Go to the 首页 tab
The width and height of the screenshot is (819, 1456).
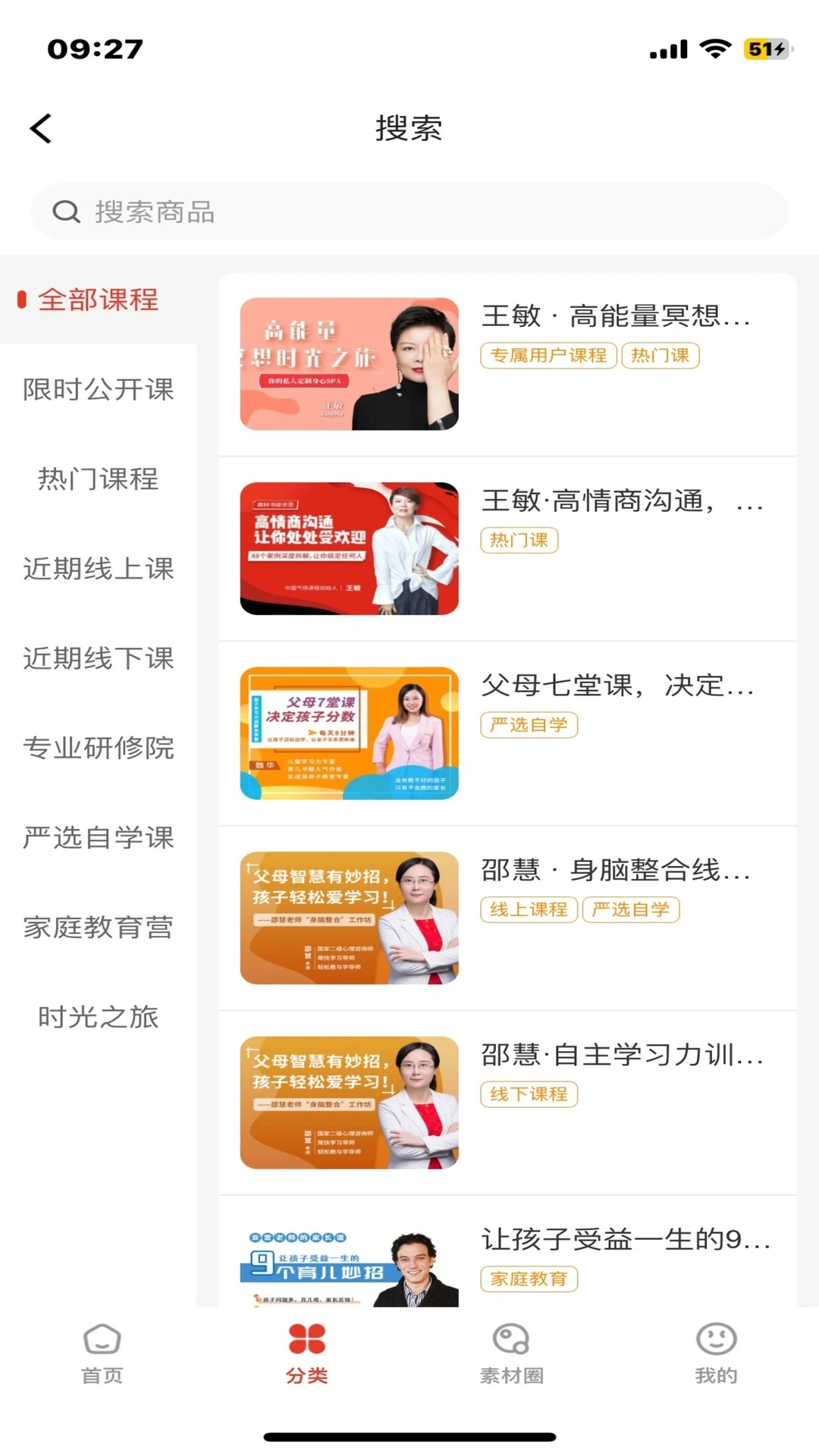pos(102,1354)
